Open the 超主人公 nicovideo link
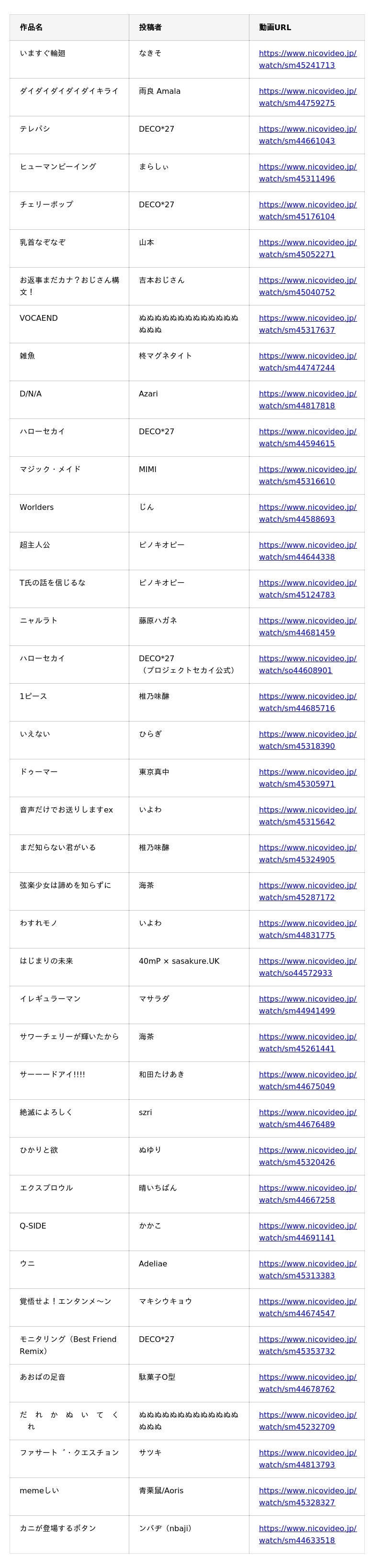 point(307,550)
